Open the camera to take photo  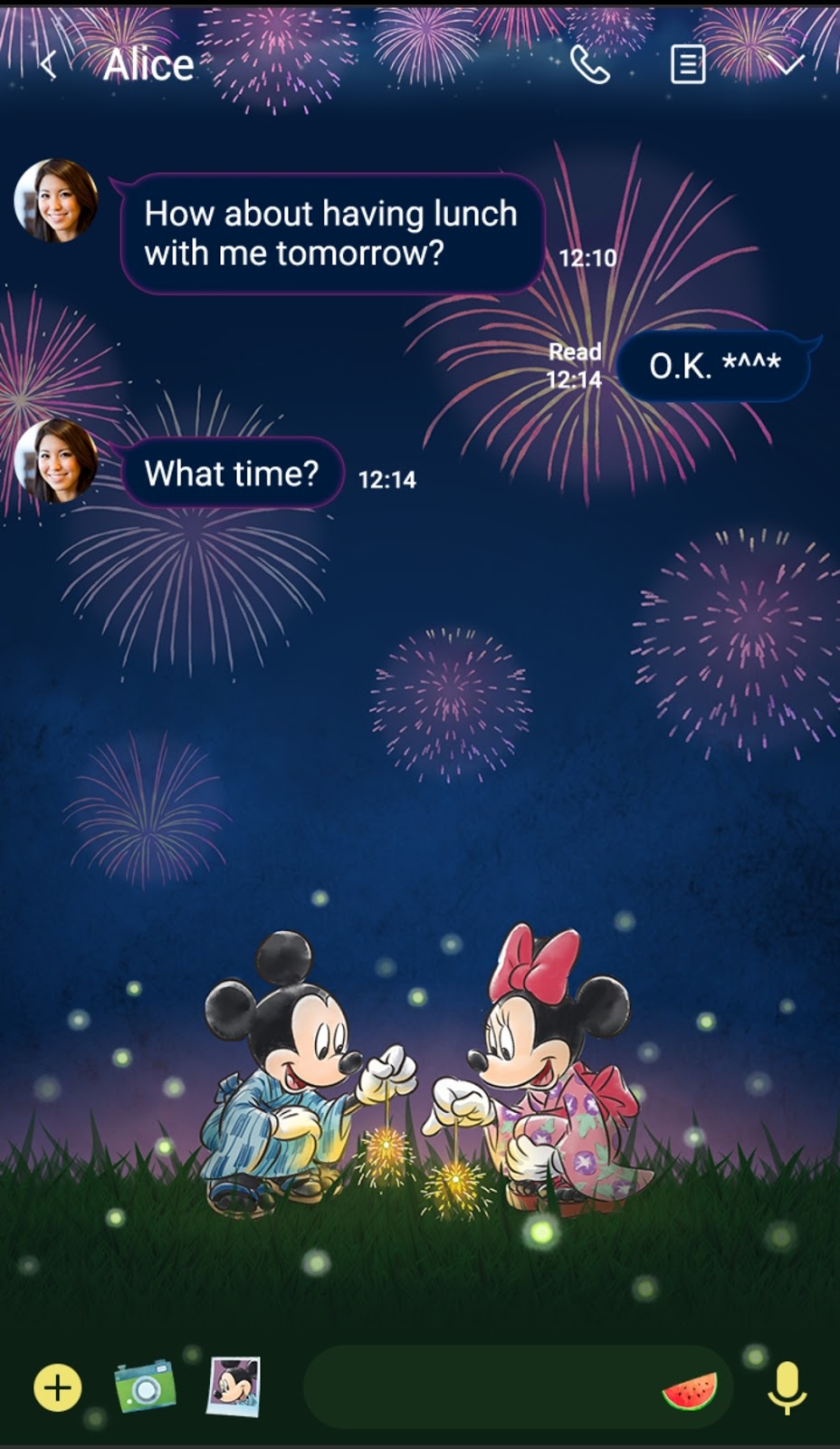click(x=145, y=1387)
